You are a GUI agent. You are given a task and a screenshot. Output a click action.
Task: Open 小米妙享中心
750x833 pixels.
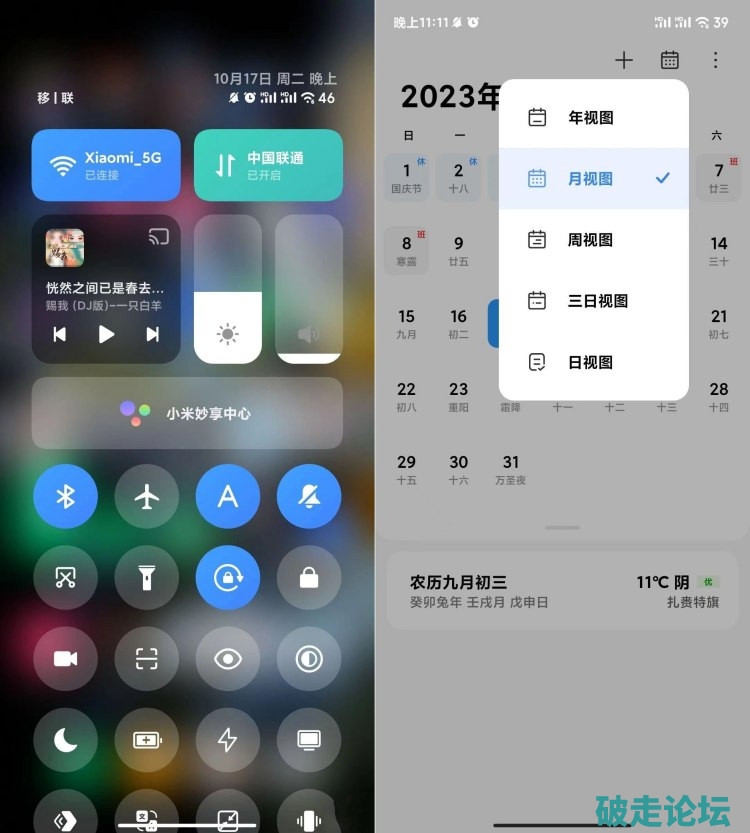coord(187,412)
